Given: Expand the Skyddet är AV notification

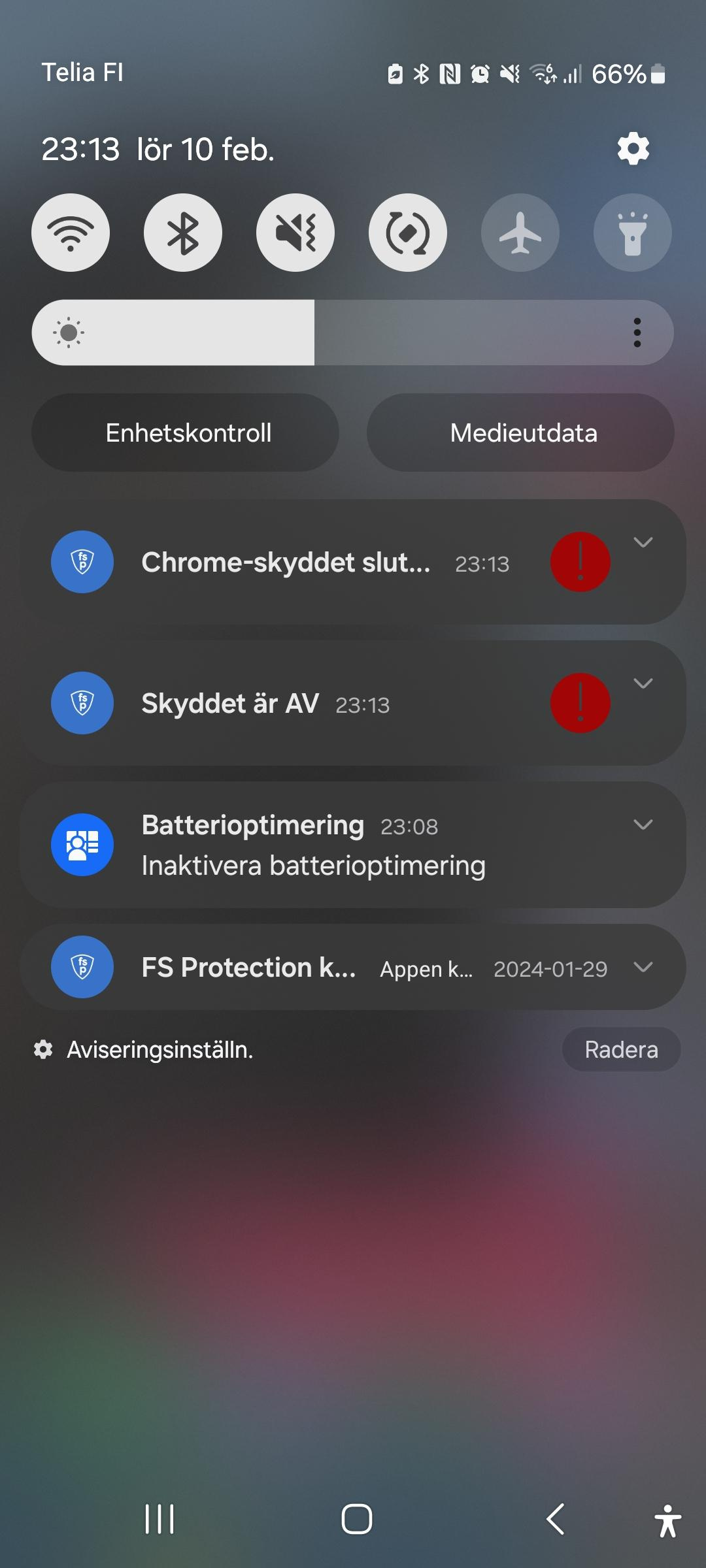Looking at the screenshot, I should click(x=643, y=683).
